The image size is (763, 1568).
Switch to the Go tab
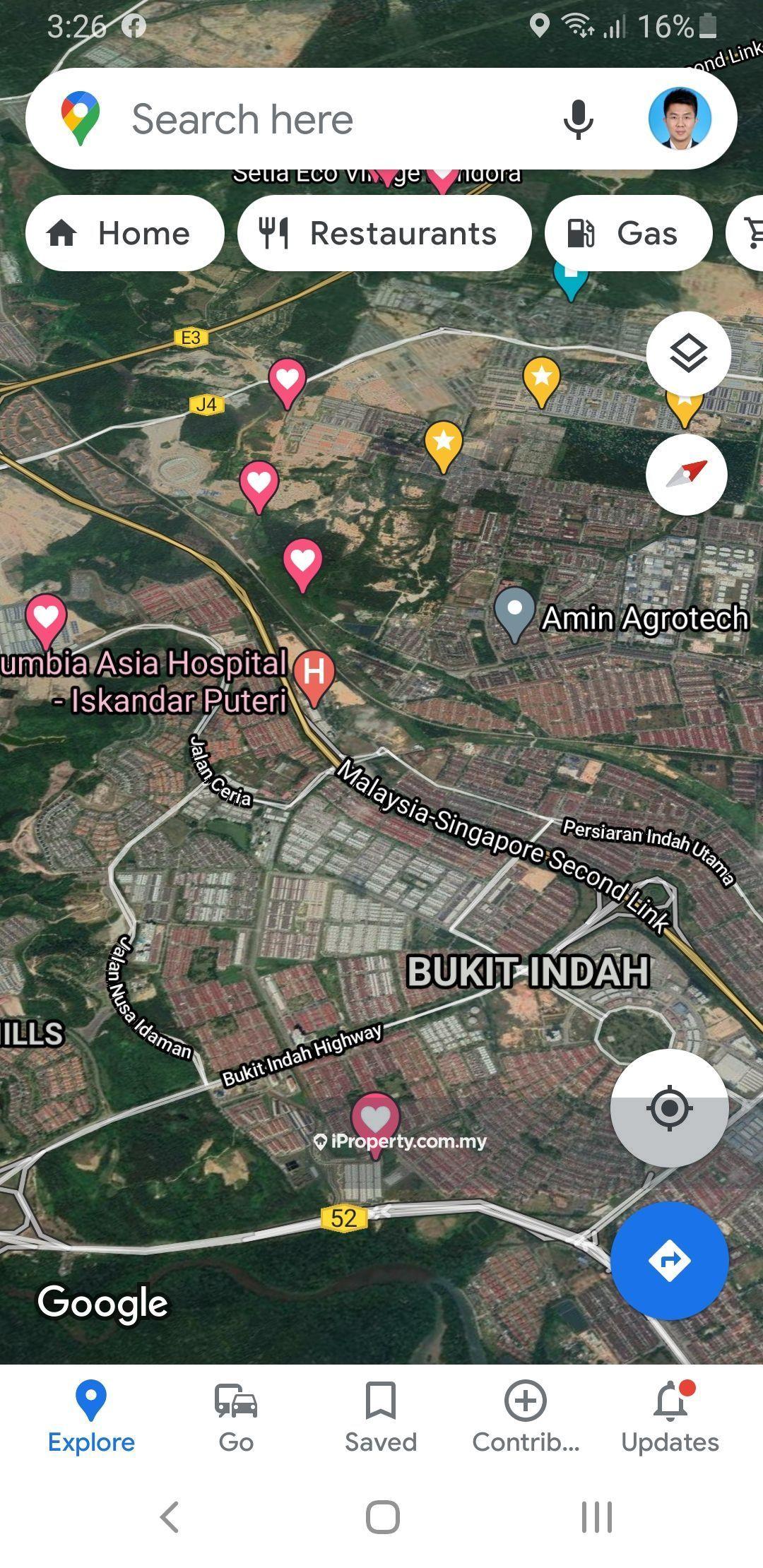(x=236, y=1417)
